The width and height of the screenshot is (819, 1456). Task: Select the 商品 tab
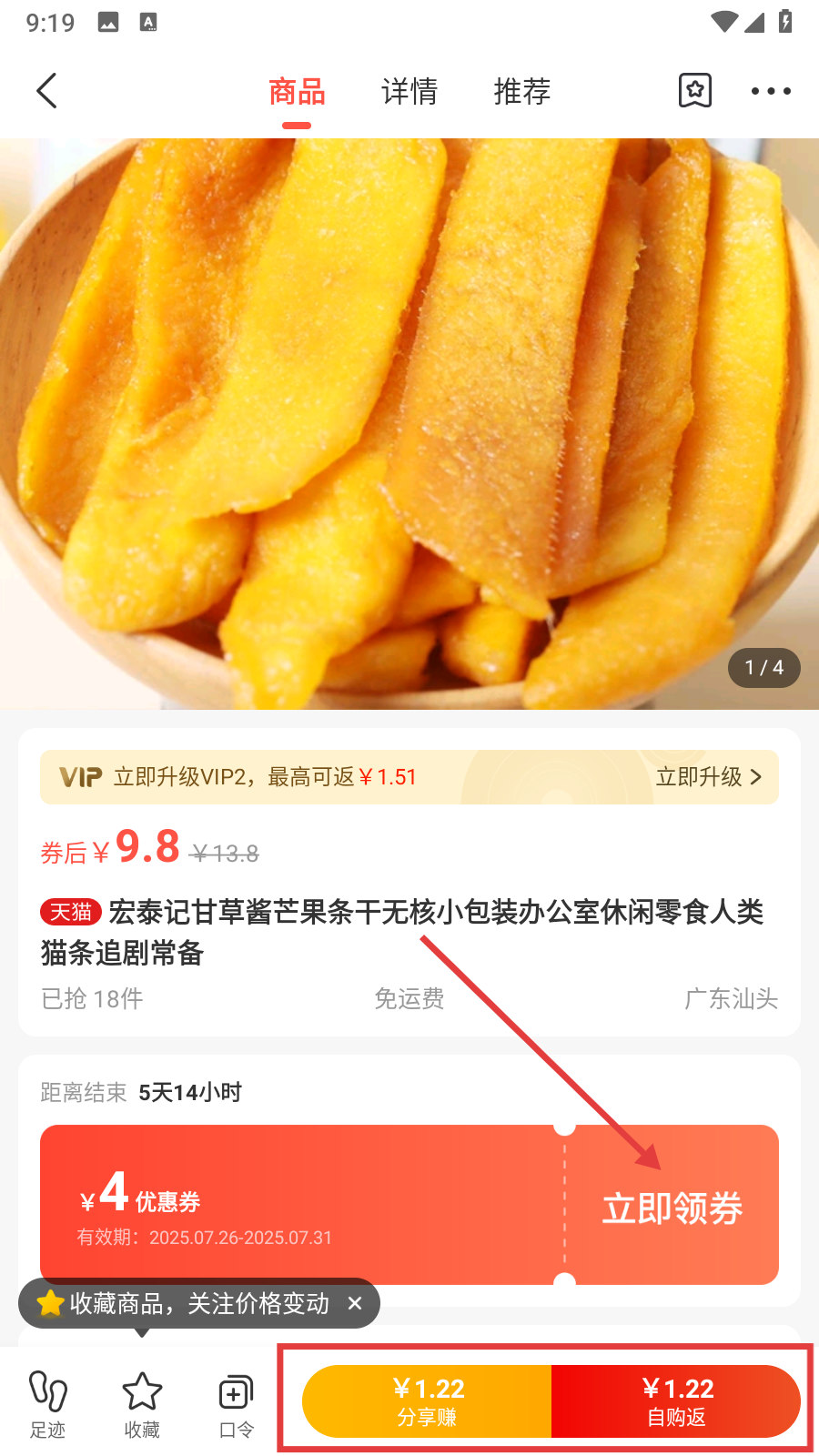297,91
